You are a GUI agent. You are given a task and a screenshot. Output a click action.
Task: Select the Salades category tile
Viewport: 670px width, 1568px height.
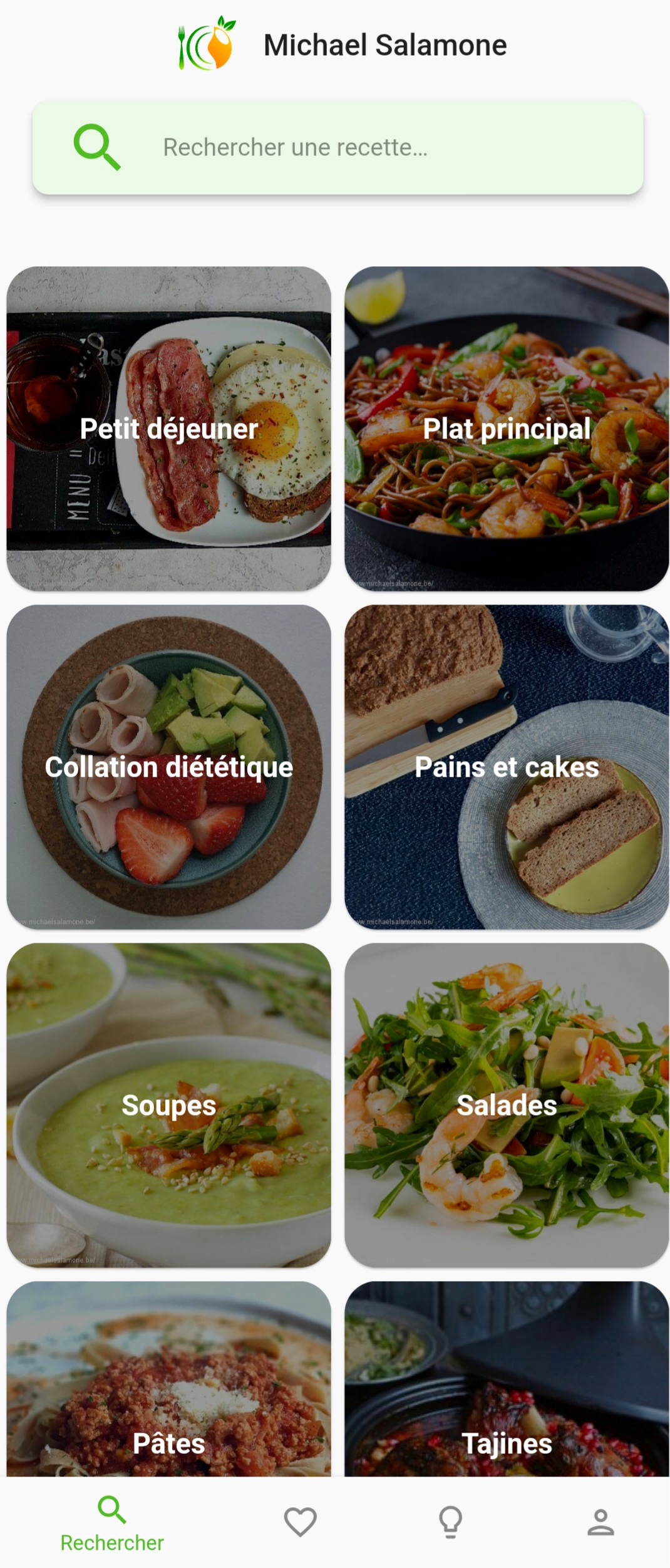tap(507, 1105)
